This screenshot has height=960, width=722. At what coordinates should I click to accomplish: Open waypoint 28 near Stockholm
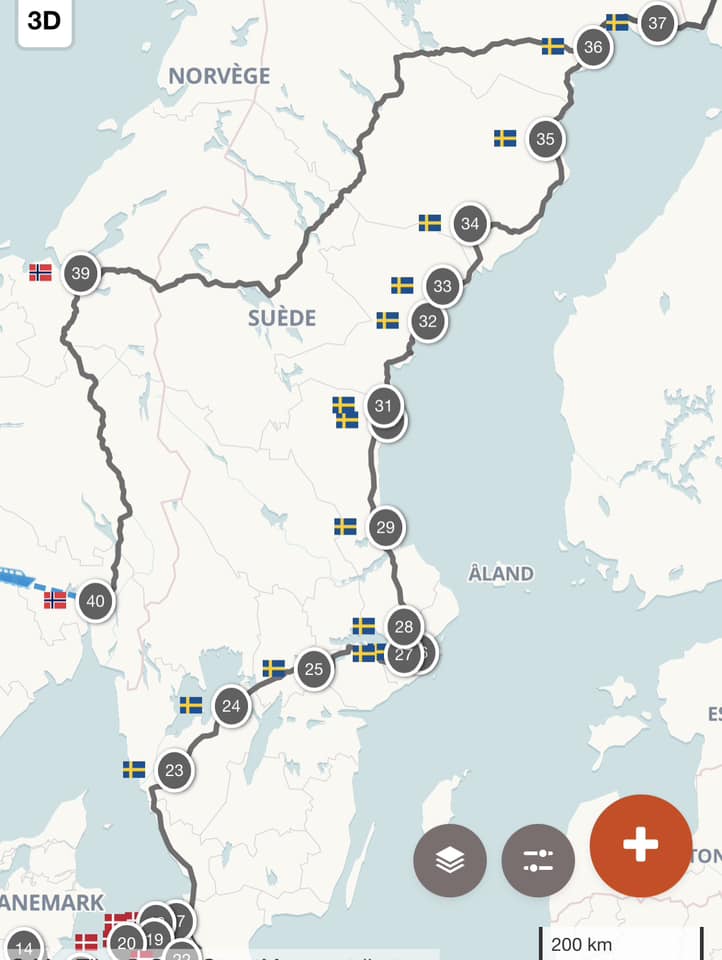404,627
